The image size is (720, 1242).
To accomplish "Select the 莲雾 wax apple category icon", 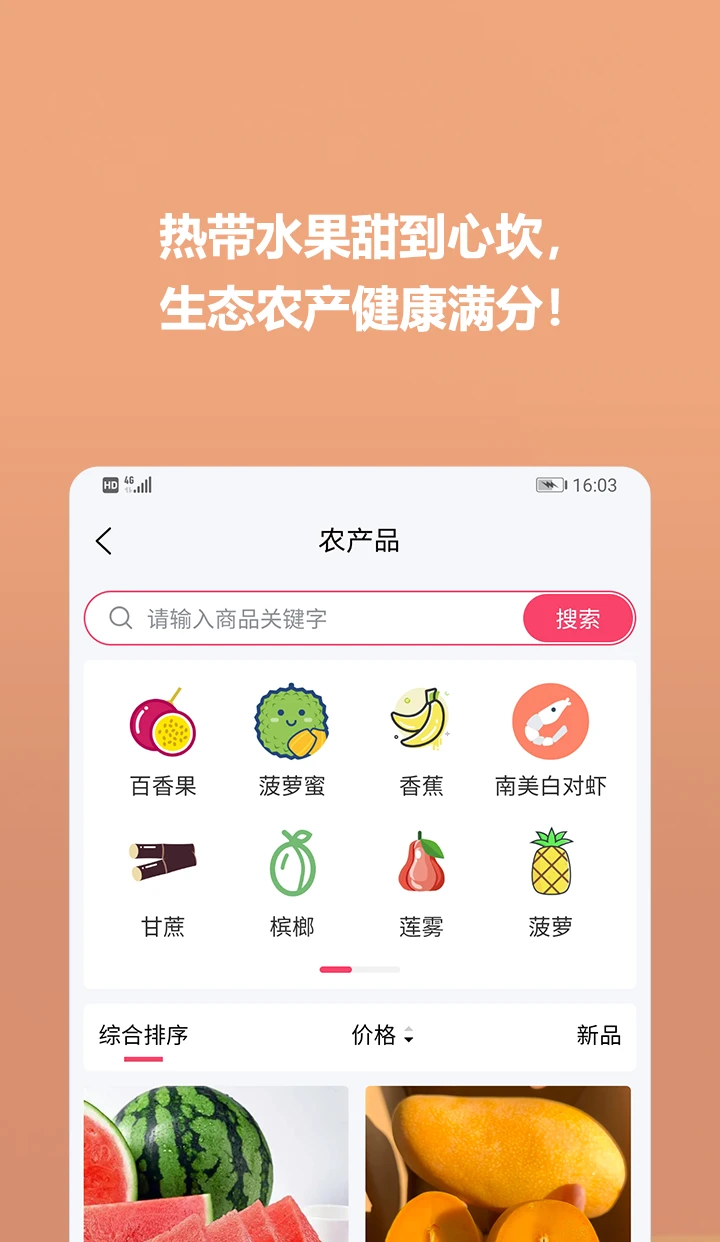I will pos(421,864).
